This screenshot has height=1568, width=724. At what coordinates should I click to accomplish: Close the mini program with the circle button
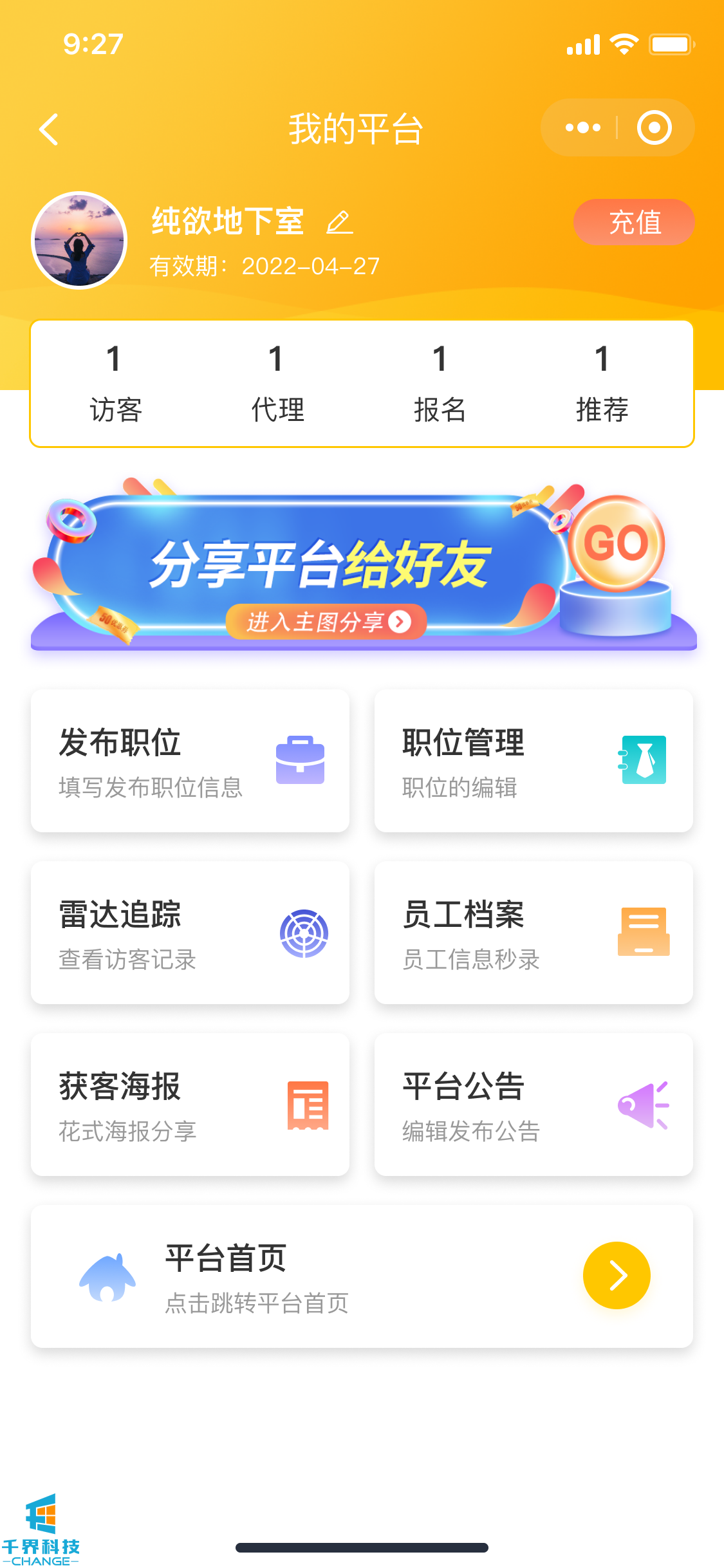coord(654,128)
